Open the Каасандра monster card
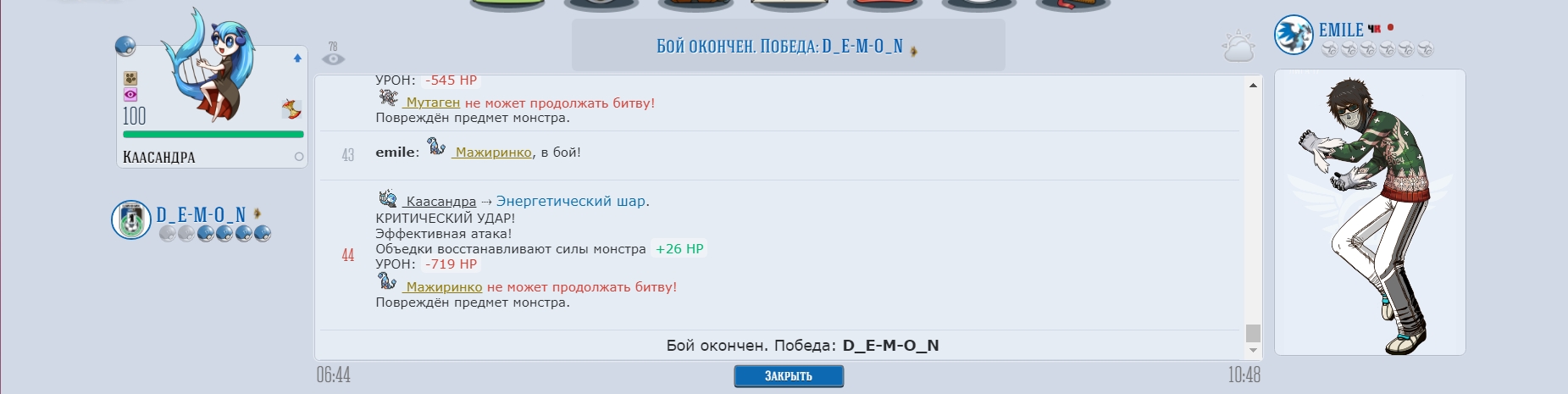The image size is (1568, 394). click(x=212, y=106)
